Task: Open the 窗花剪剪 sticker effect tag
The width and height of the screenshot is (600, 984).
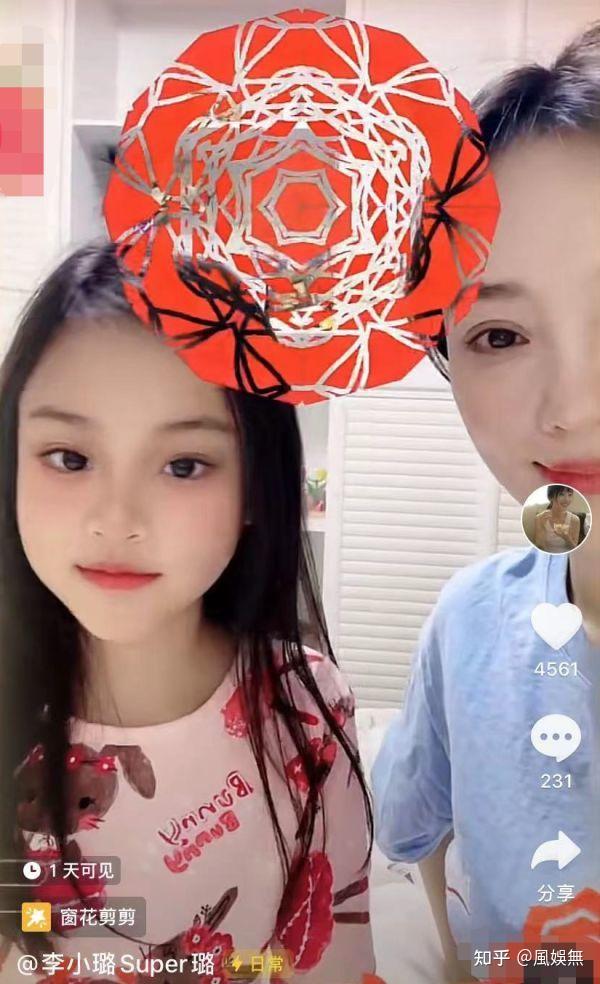Action: (85, 916)
